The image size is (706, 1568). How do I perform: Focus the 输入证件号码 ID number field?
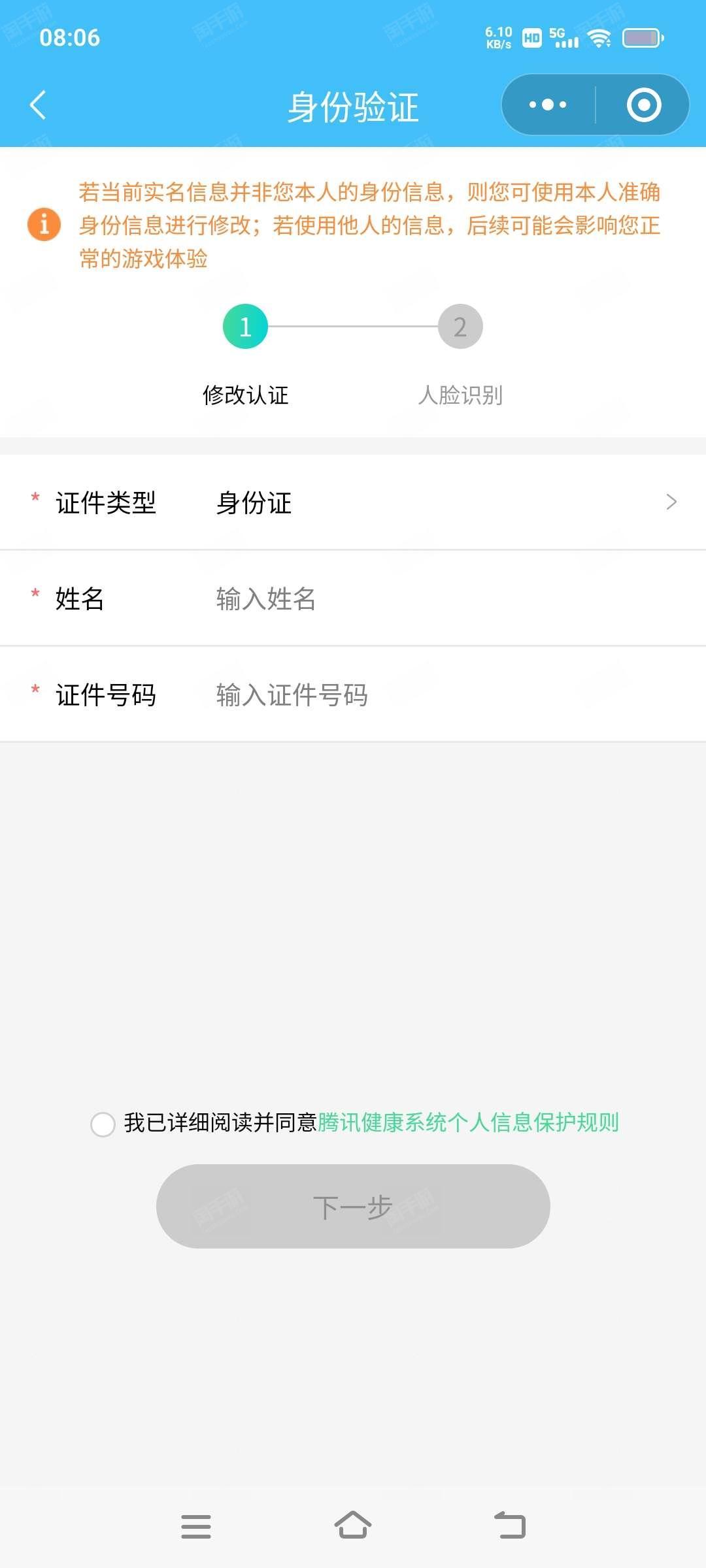point(451,694)
